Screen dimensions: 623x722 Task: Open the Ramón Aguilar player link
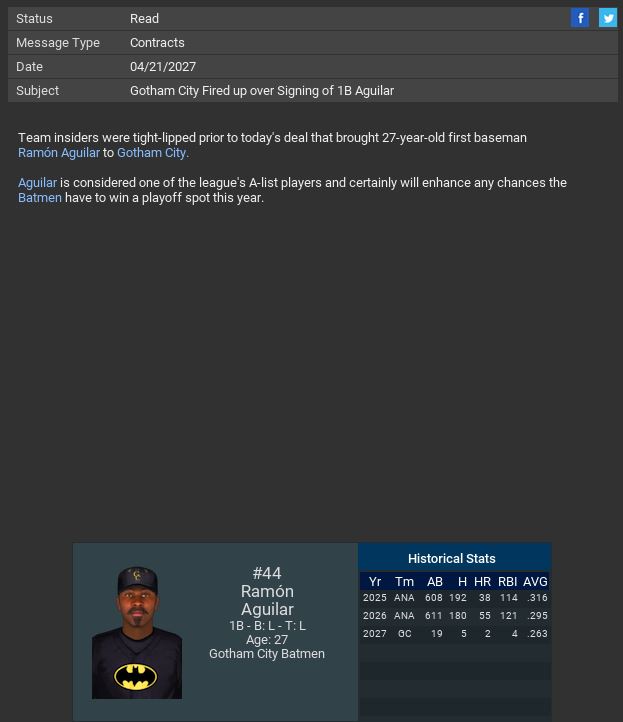coord(59,153)
